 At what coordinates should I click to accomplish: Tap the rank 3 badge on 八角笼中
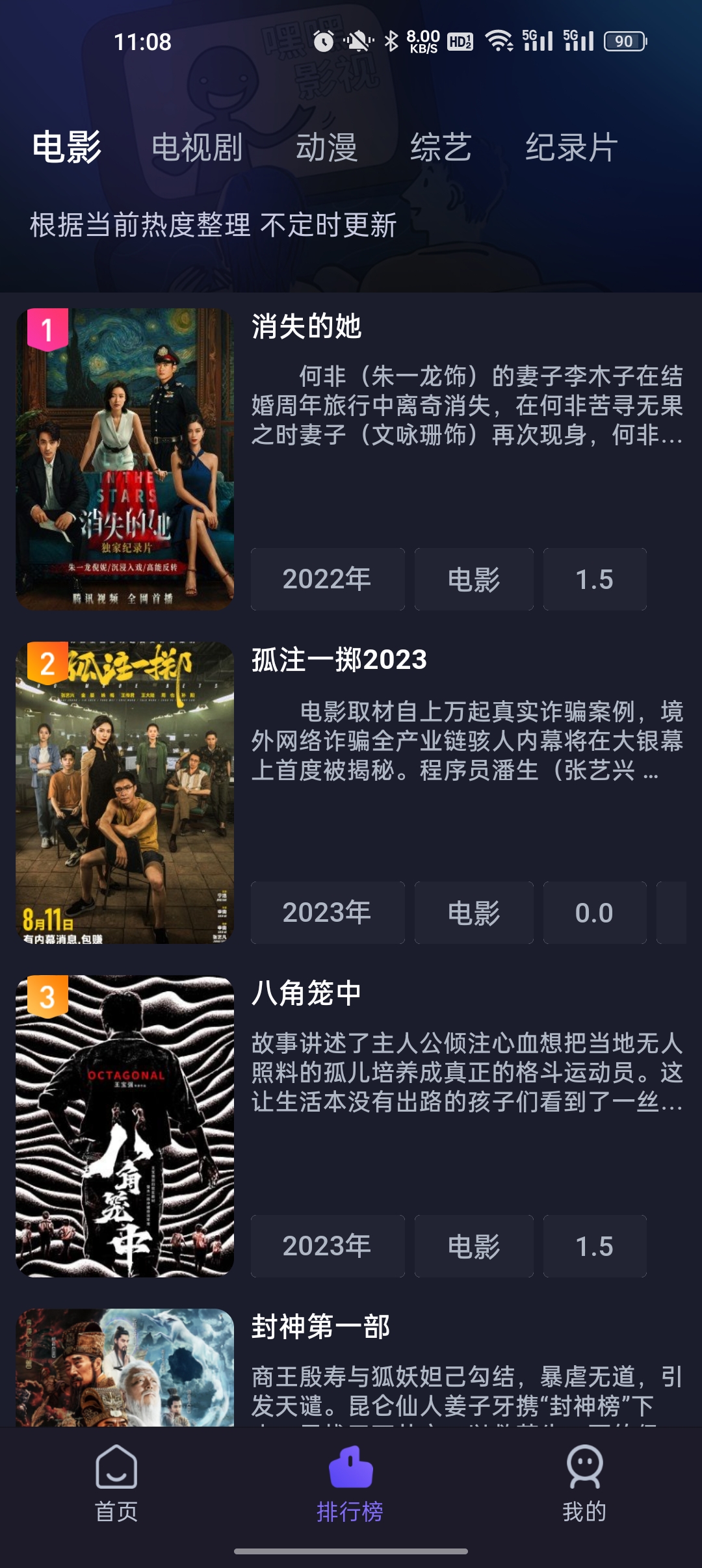47,995
